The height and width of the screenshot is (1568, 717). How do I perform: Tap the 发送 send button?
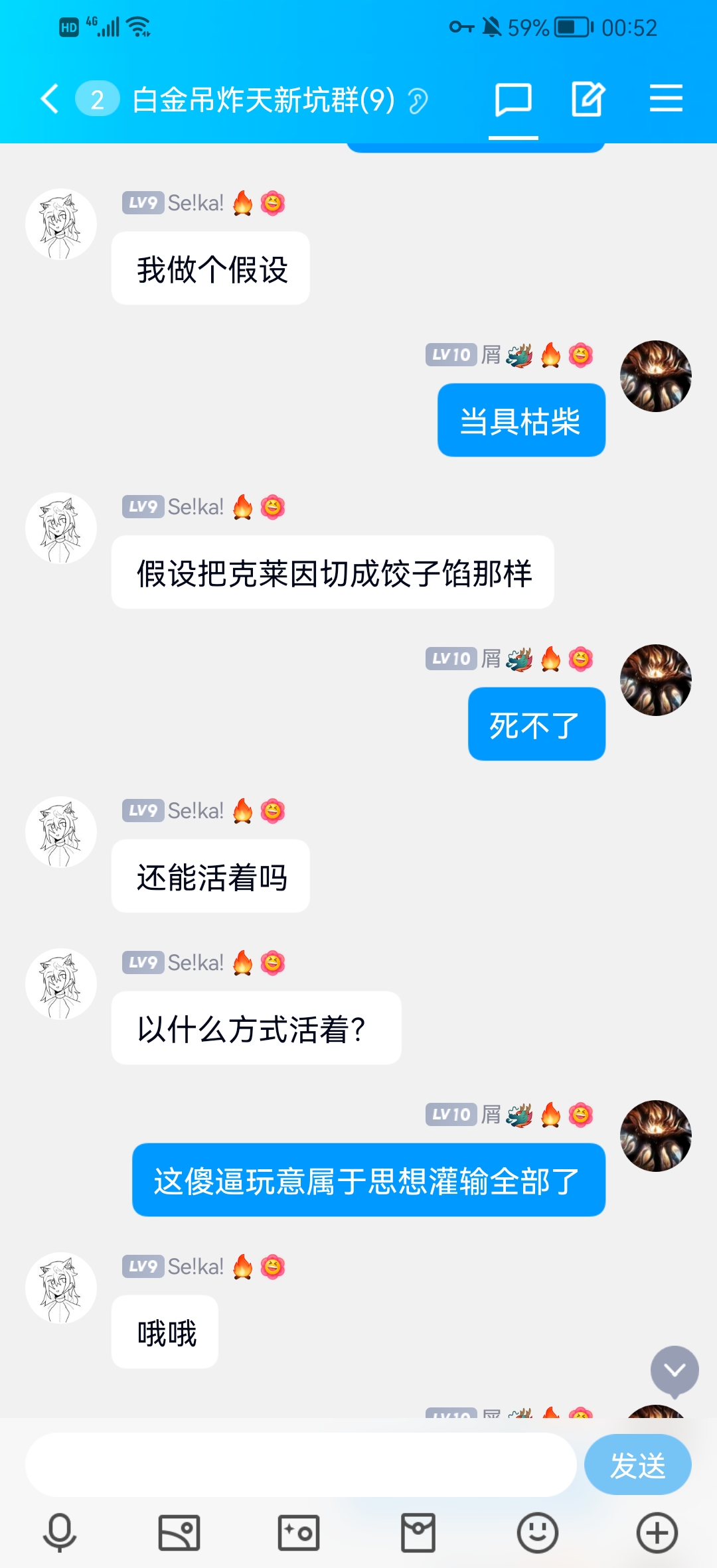(637, 1464)
